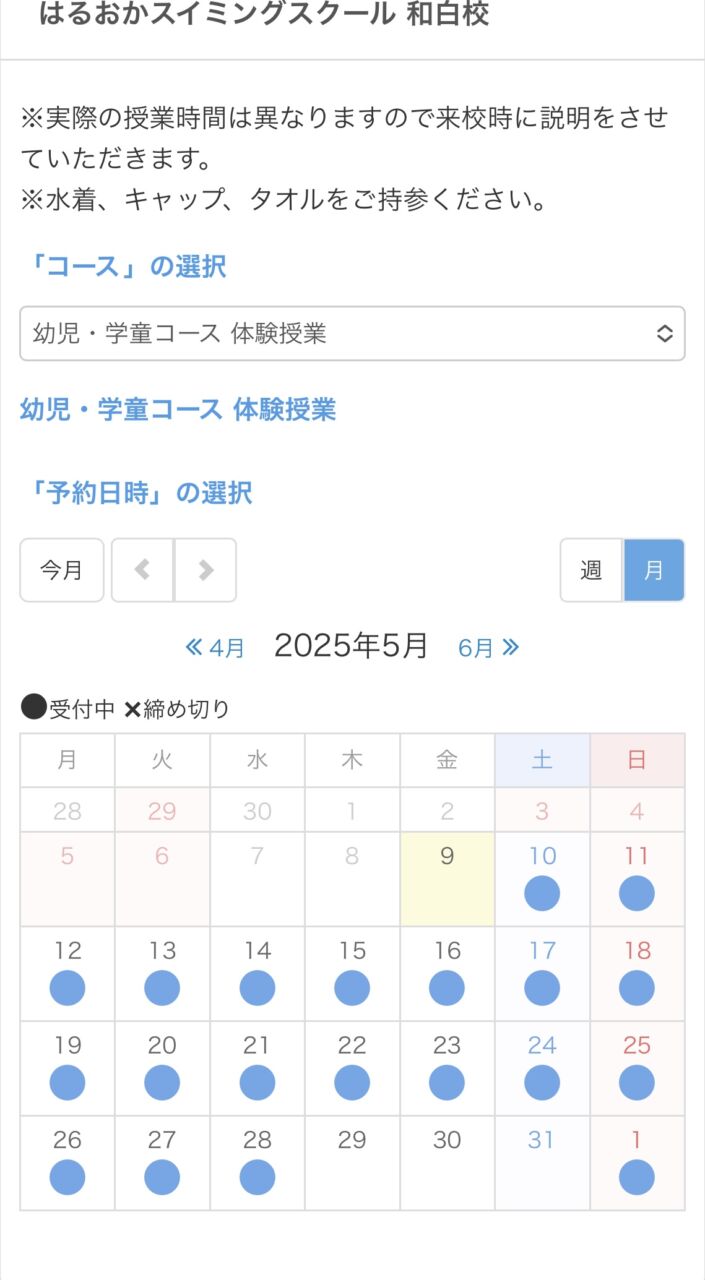Choose the open slot on June 1
The image size is (705, 1280).
click(x=637, y=1177)
